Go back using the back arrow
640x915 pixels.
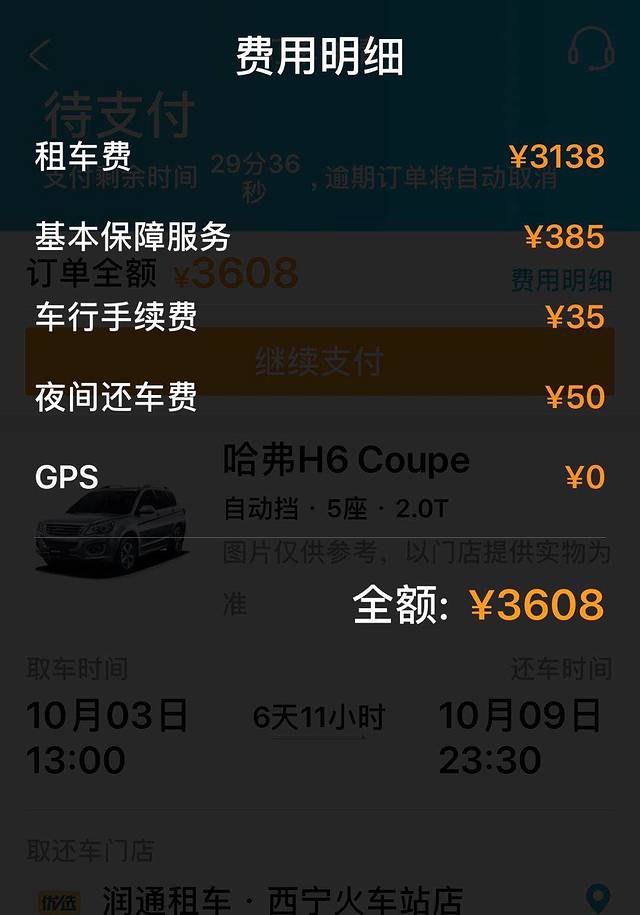(x=39, y=55)
